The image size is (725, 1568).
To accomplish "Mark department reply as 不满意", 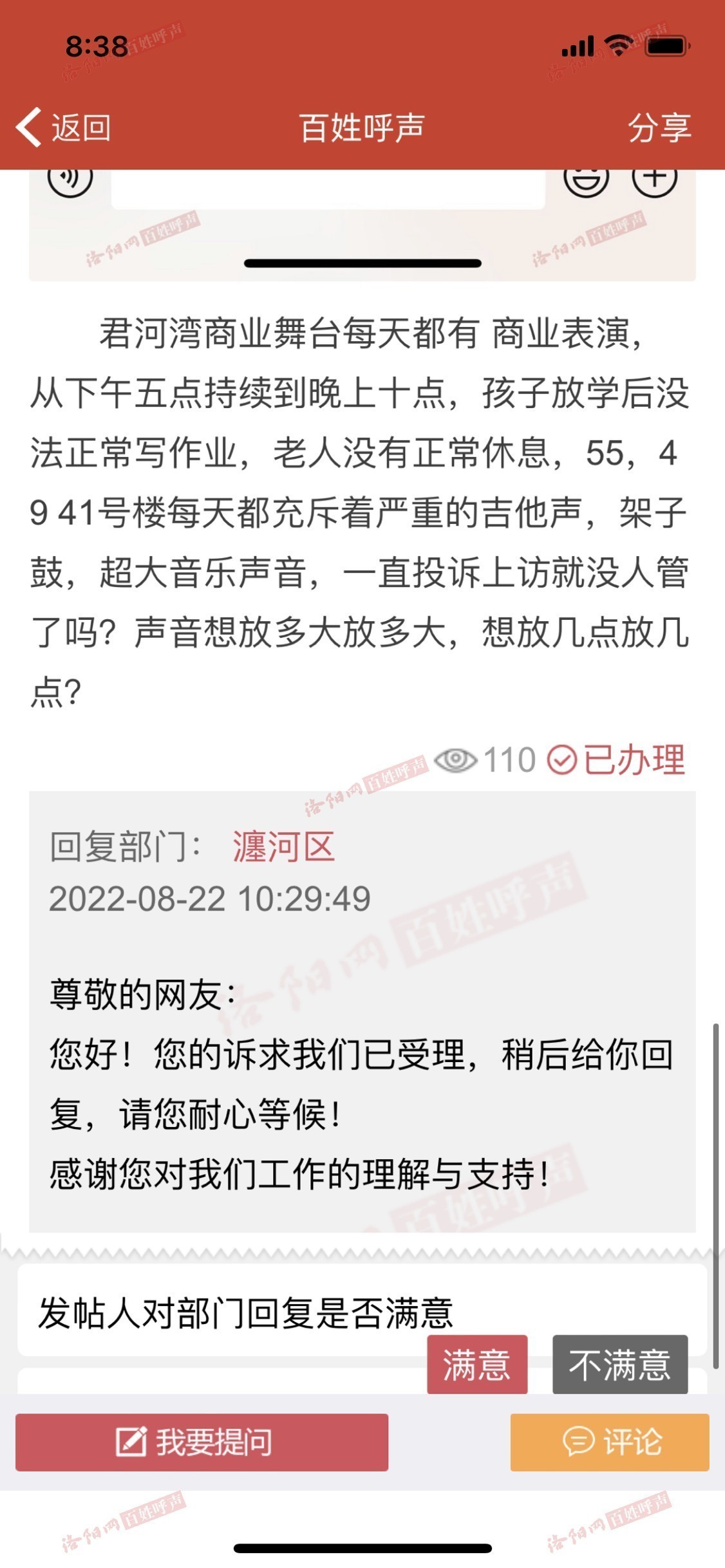I will pos(619,1365).
